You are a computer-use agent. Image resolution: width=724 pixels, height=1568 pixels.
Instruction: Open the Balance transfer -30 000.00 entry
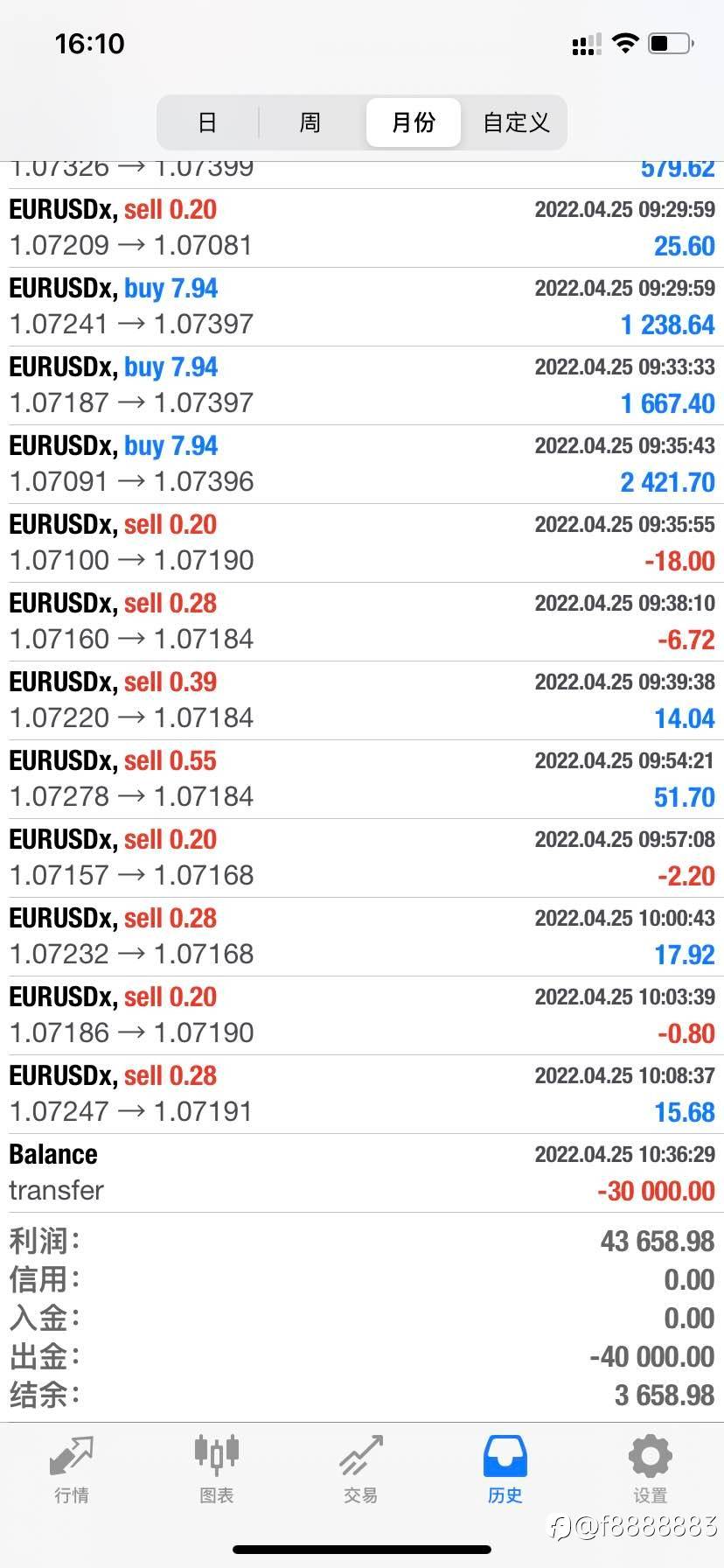362,1173
